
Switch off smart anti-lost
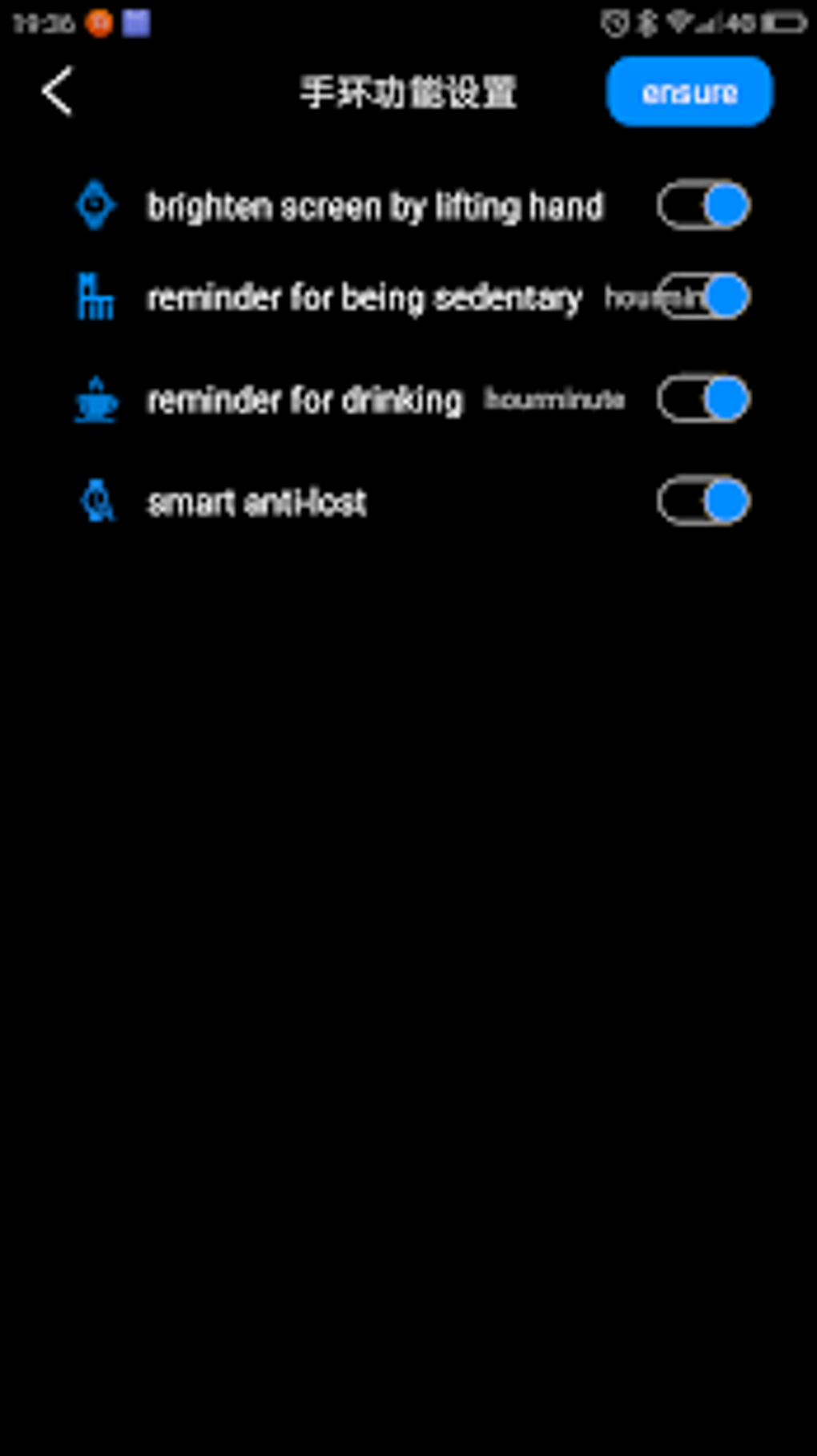coord(704,502)
